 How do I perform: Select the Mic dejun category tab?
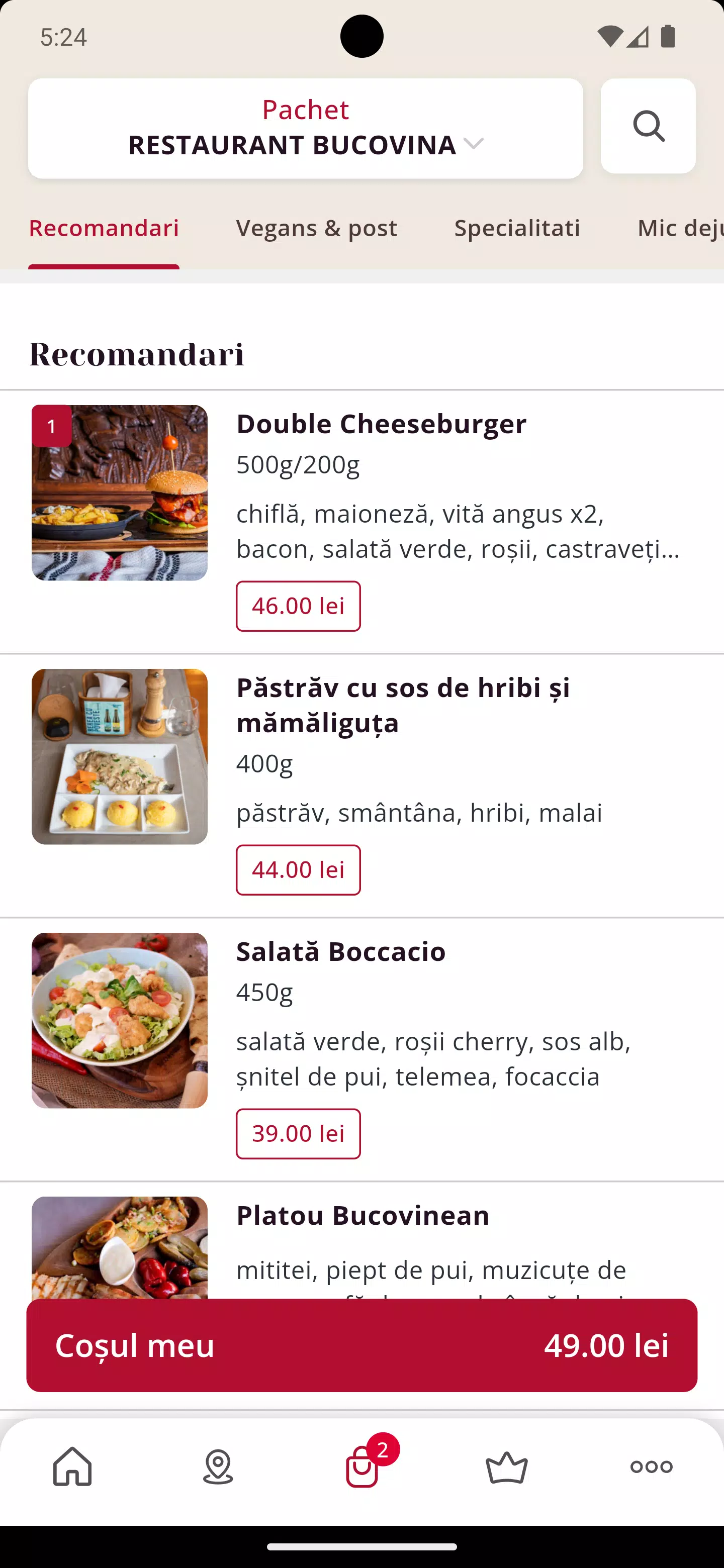[678, 228]
